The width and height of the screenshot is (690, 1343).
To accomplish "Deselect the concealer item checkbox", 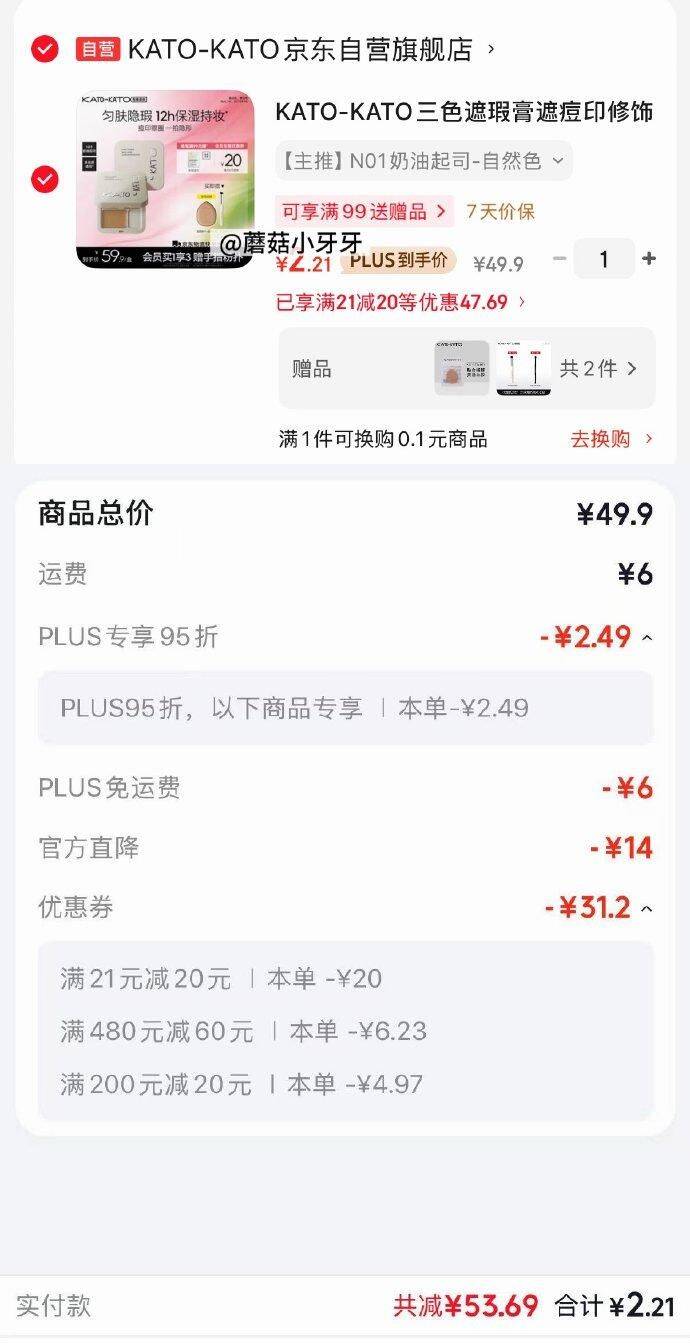I will 45,179.
